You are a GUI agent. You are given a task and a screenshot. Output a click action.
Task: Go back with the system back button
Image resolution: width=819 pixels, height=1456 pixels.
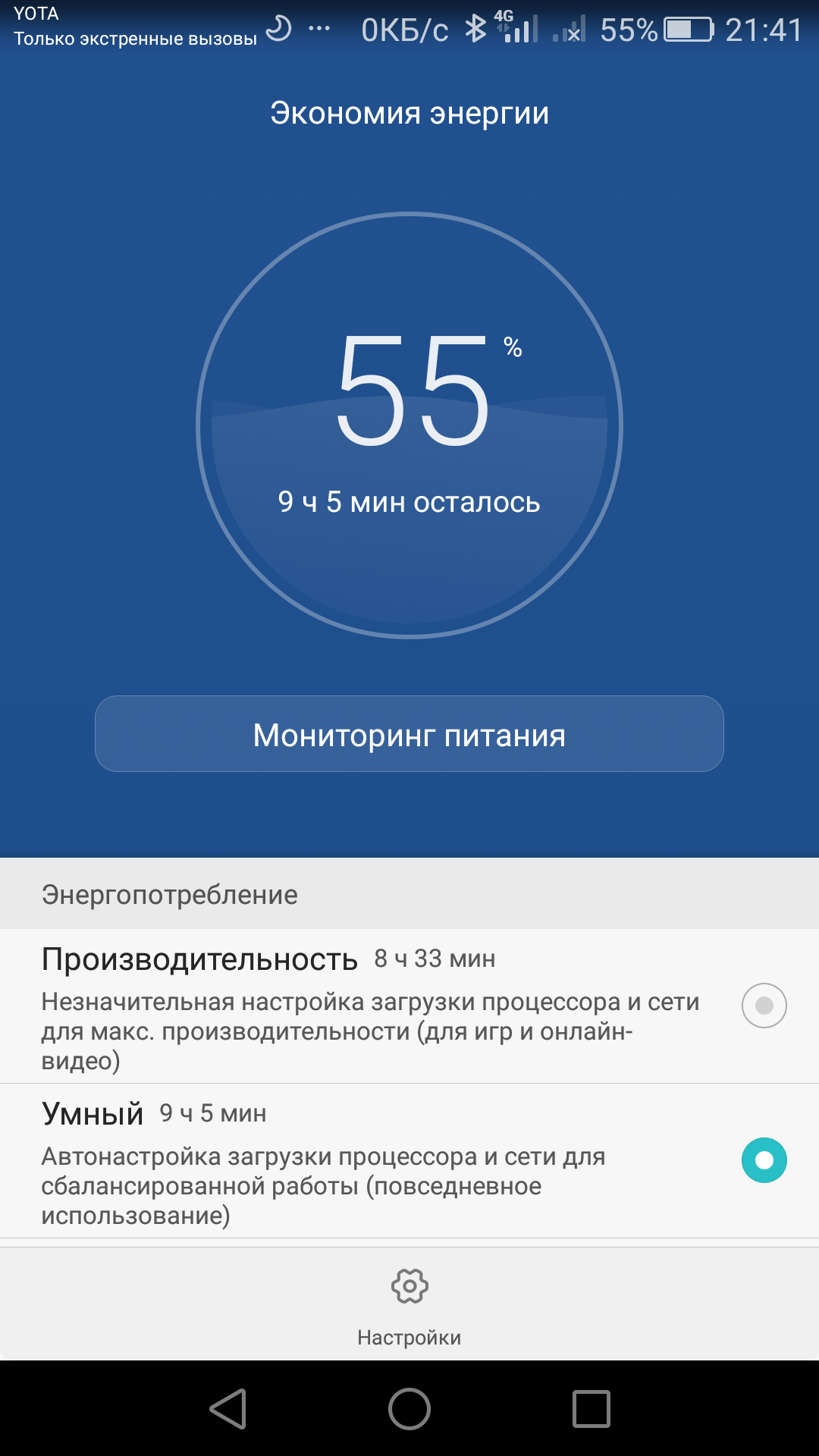click(228, 1409)
